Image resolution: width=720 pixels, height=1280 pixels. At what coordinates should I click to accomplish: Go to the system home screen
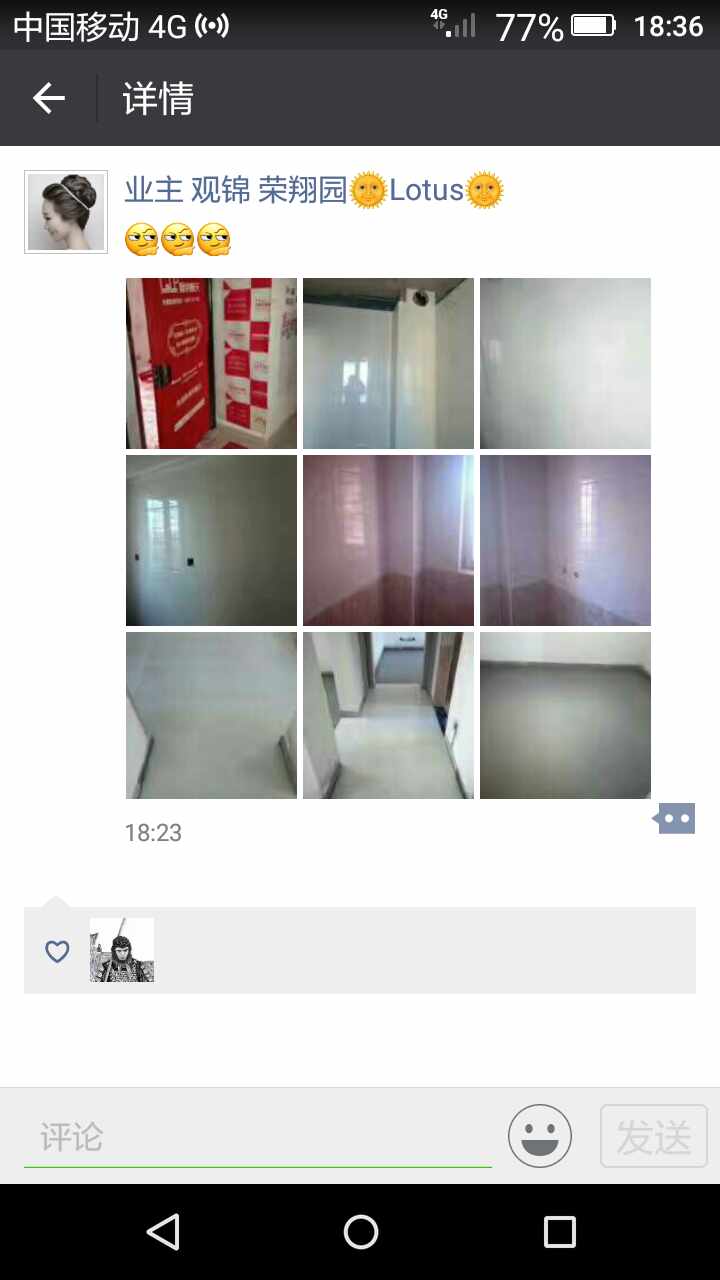360,1232
